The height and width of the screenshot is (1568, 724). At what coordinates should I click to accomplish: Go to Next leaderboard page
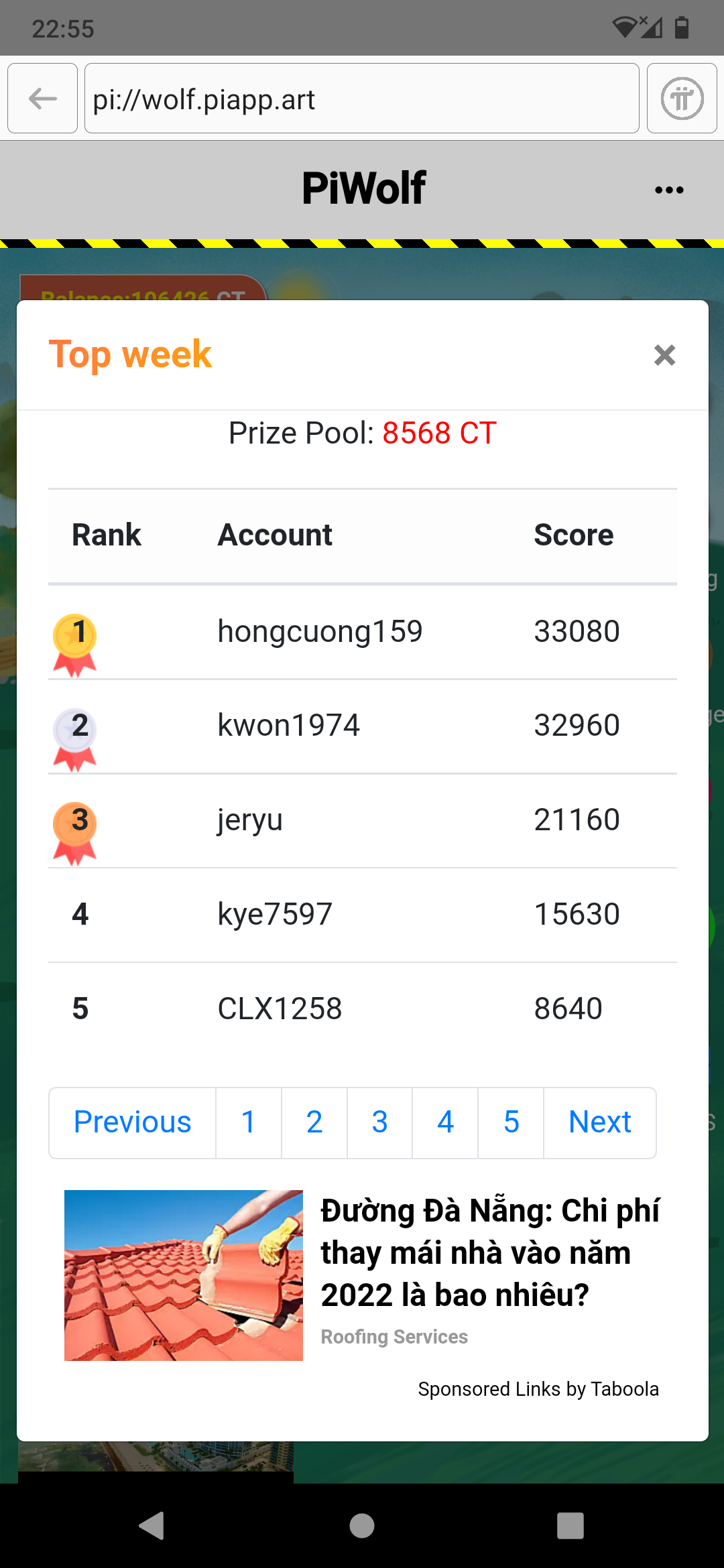[x=599, y=1122]
